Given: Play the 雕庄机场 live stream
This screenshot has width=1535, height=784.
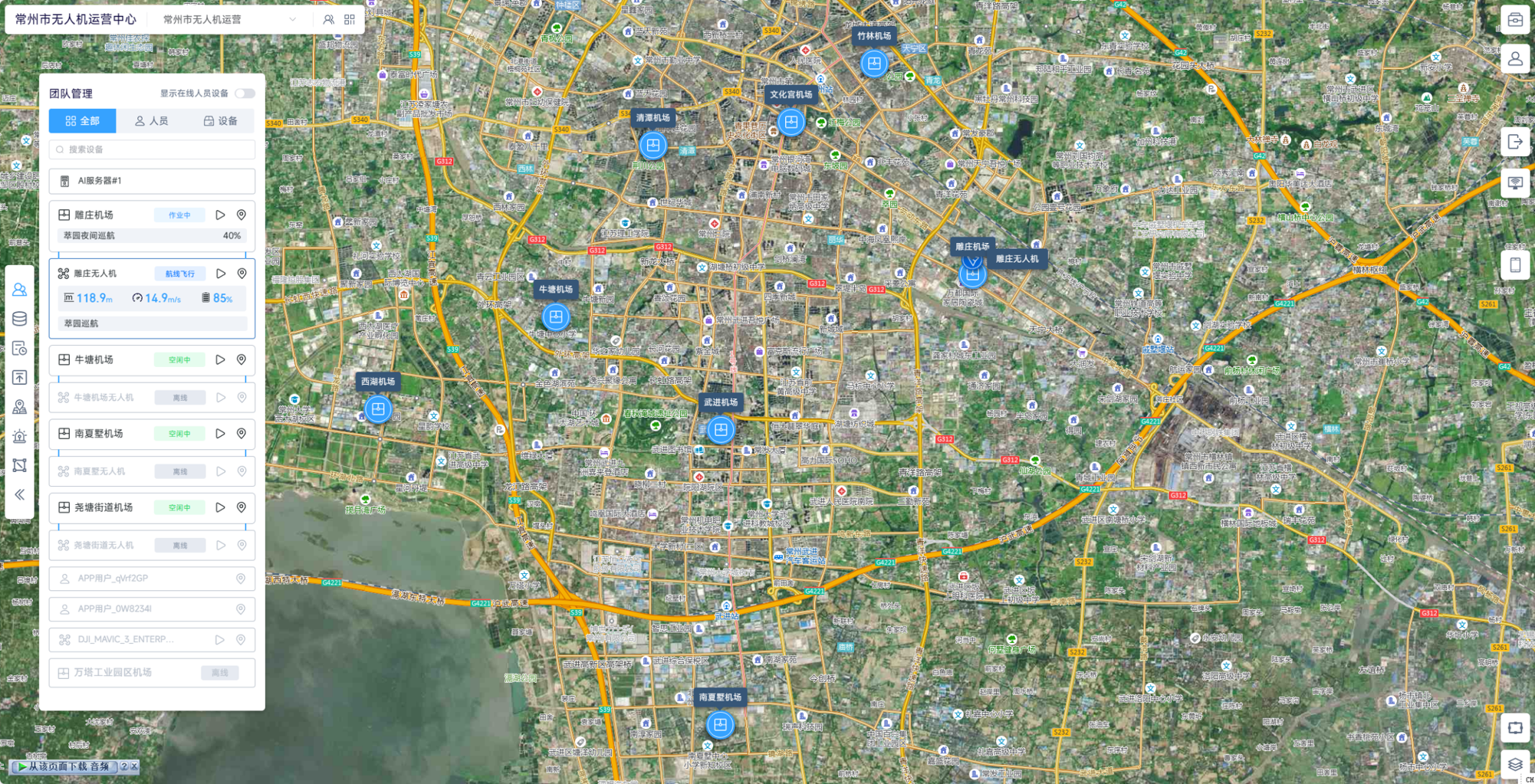Looking at the screenshot, I should coord(220,215).
